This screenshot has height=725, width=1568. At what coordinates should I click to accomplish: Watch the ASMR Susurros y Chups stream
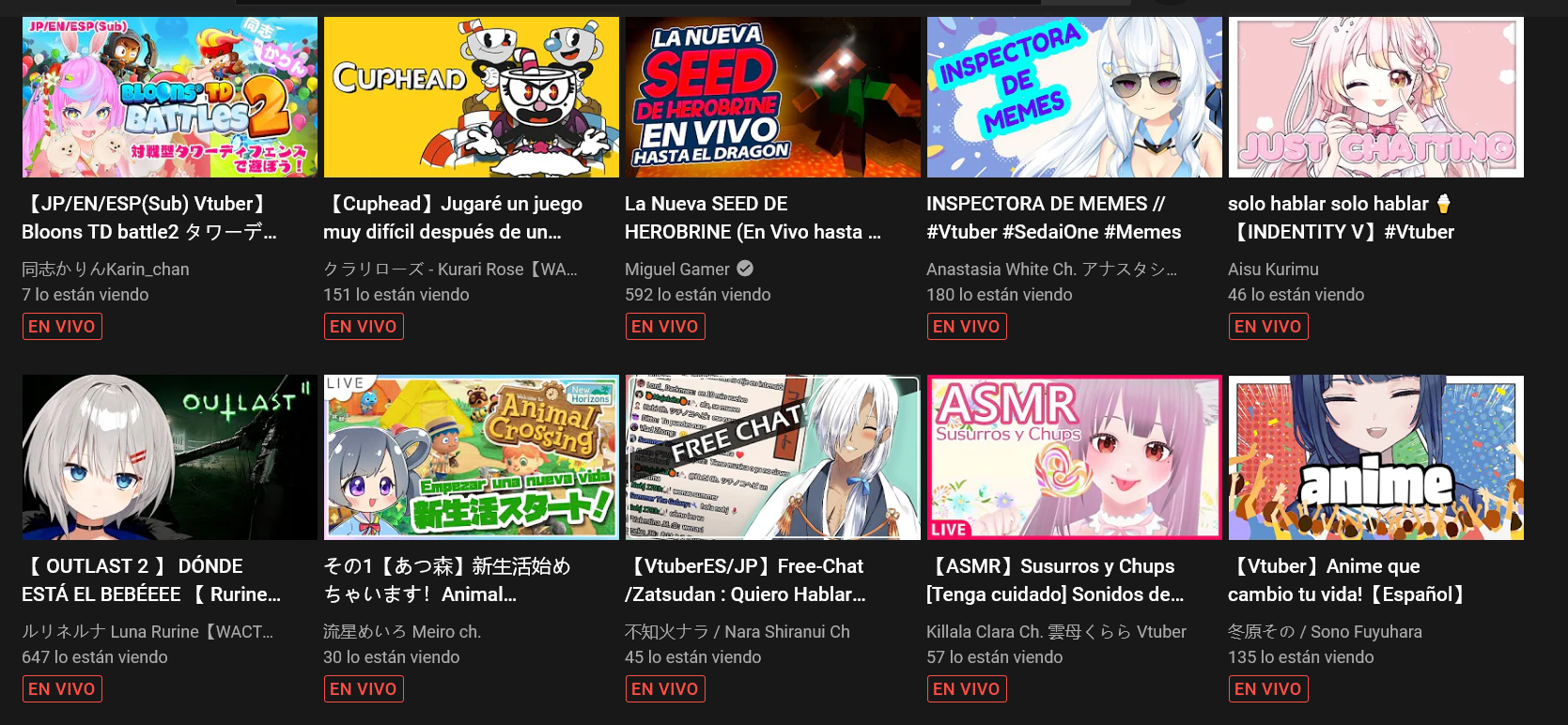point(1074,458)
